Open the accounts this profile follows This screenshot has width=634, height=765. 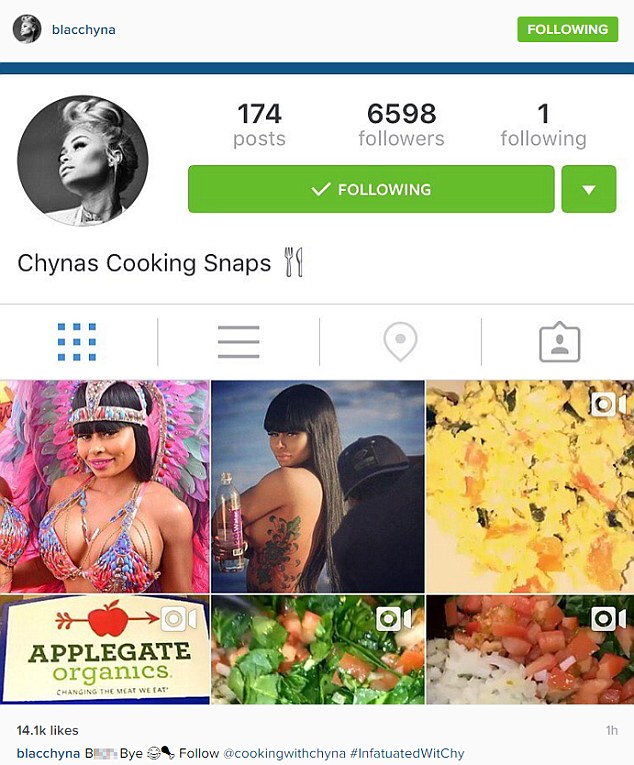click(543, 125)
